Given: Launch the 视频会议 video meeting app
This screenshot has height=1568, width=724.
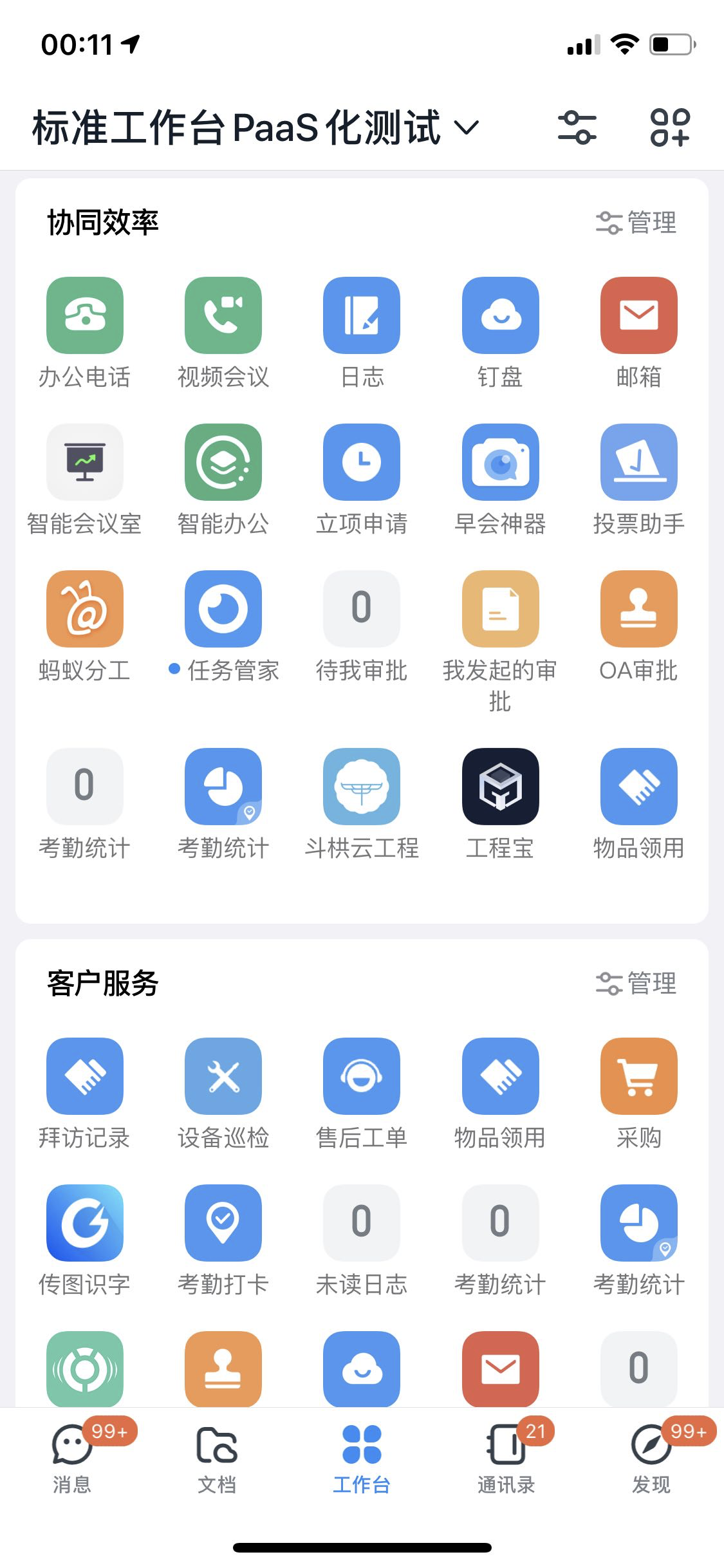Looking at the screenshot, I should (223, 317).
